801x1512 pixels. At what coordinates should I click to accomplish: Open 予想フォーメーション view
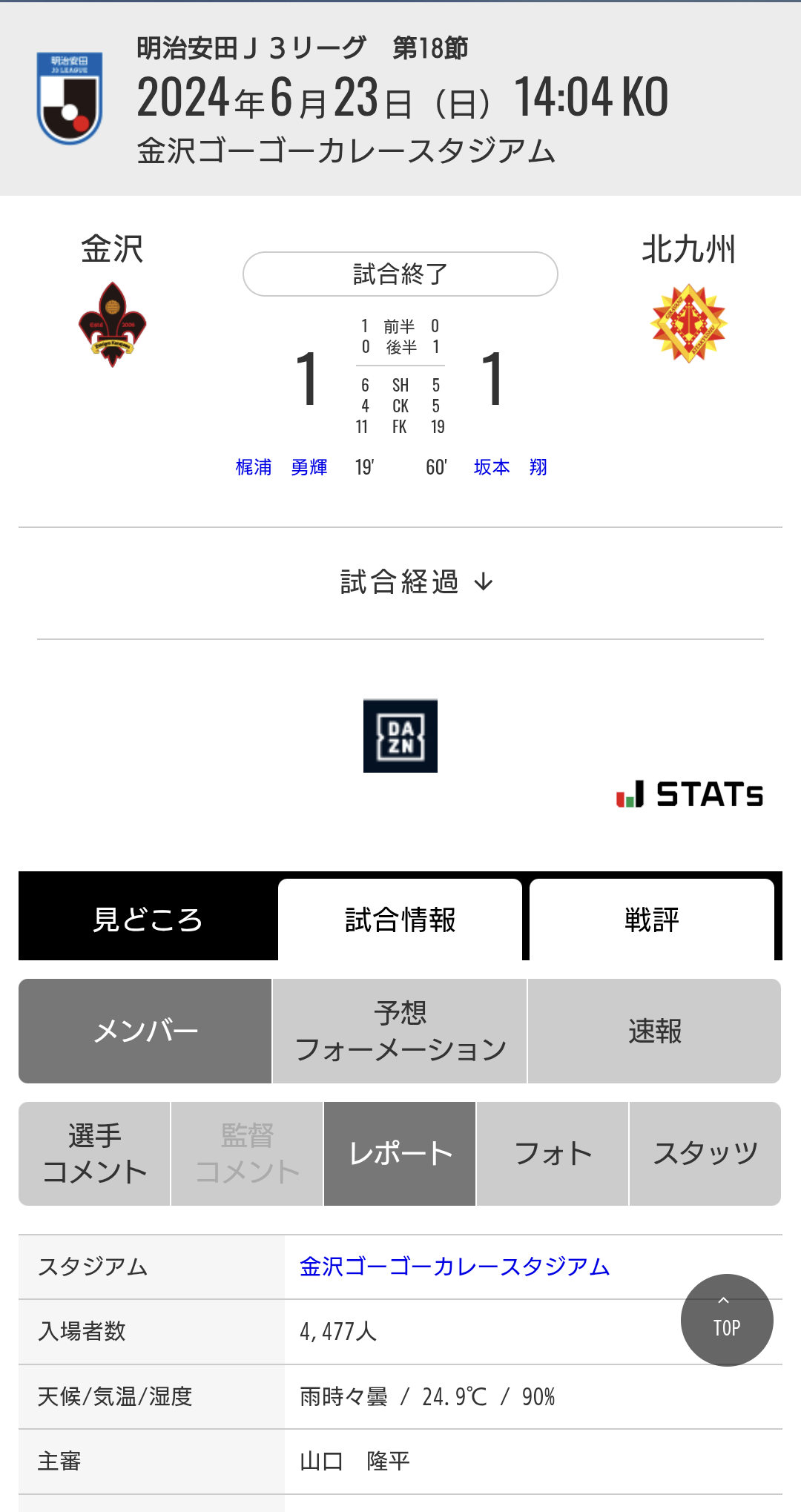pos(400,1031)
